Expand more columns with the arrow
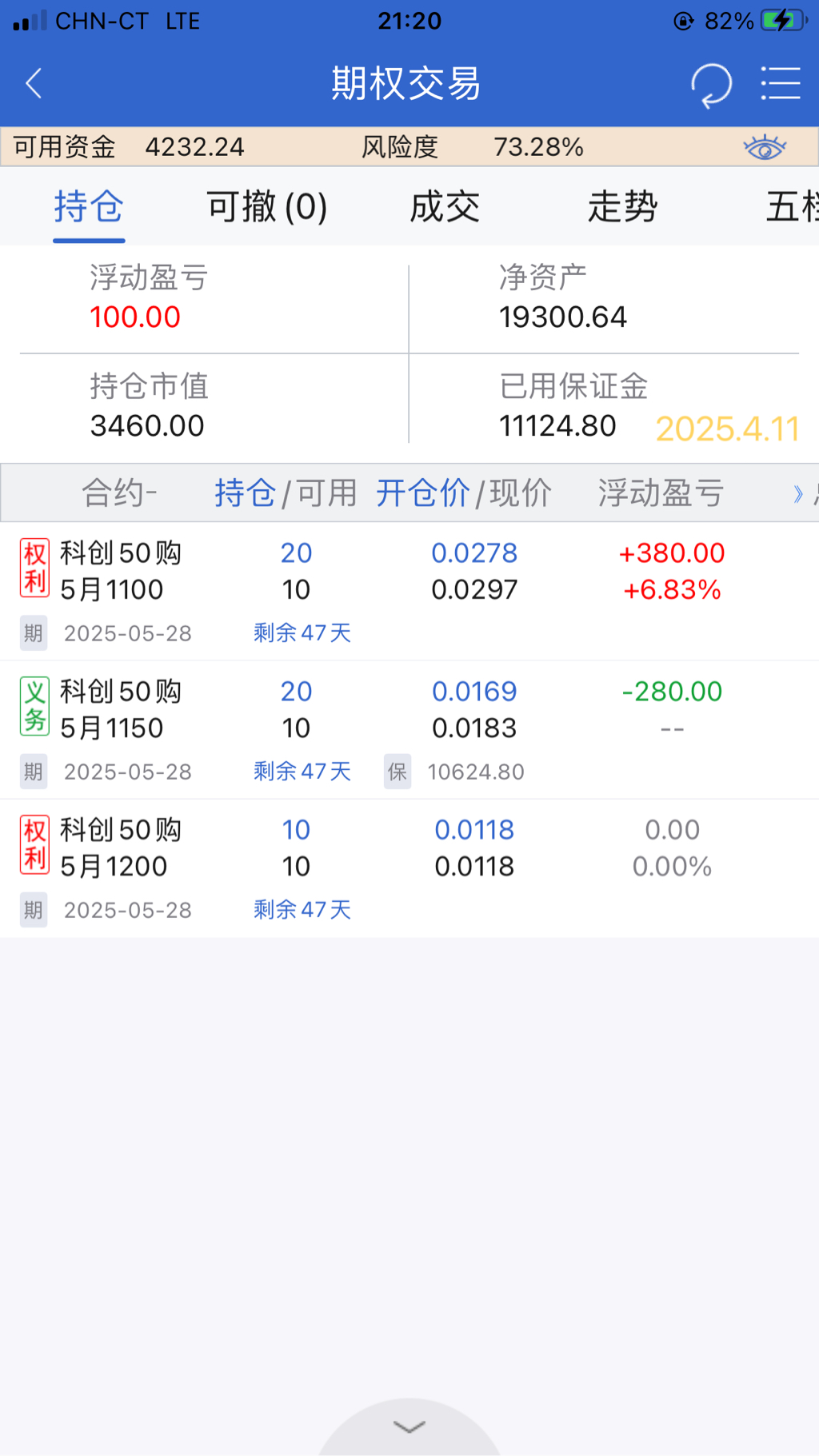This screenshot has width=819, height=1456. coord(798,493)
